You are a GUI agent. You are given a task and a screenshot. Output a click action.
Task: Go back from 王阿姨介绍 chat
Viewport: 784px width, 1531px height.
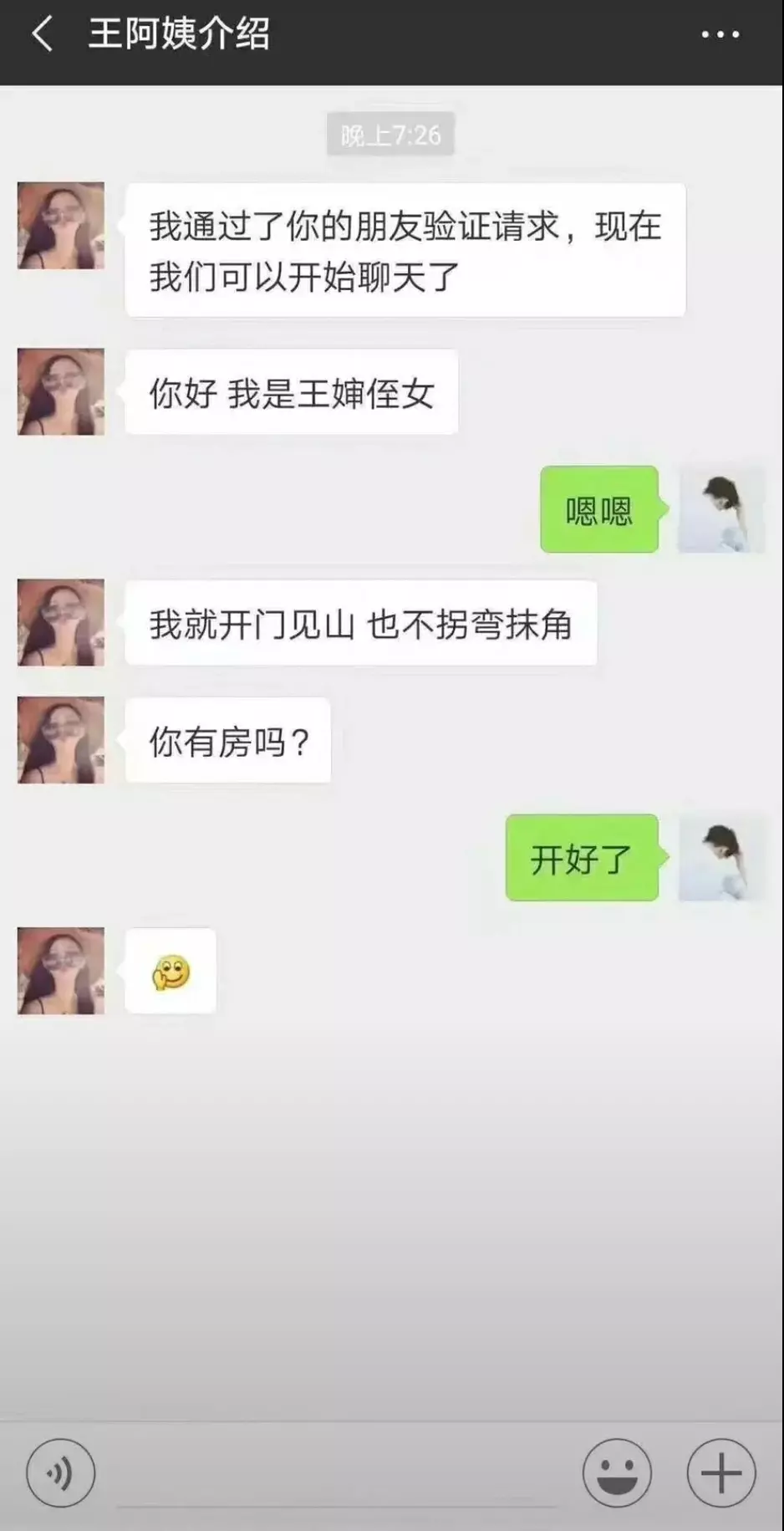tap(43, 35)
